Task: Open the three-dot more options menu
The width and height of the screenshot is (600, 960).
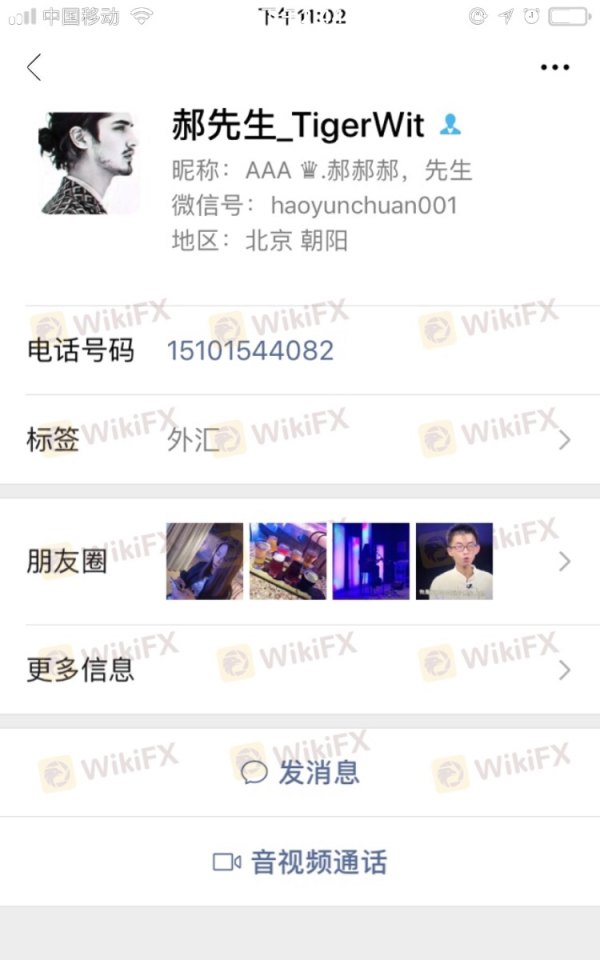Action: [554, 67]
